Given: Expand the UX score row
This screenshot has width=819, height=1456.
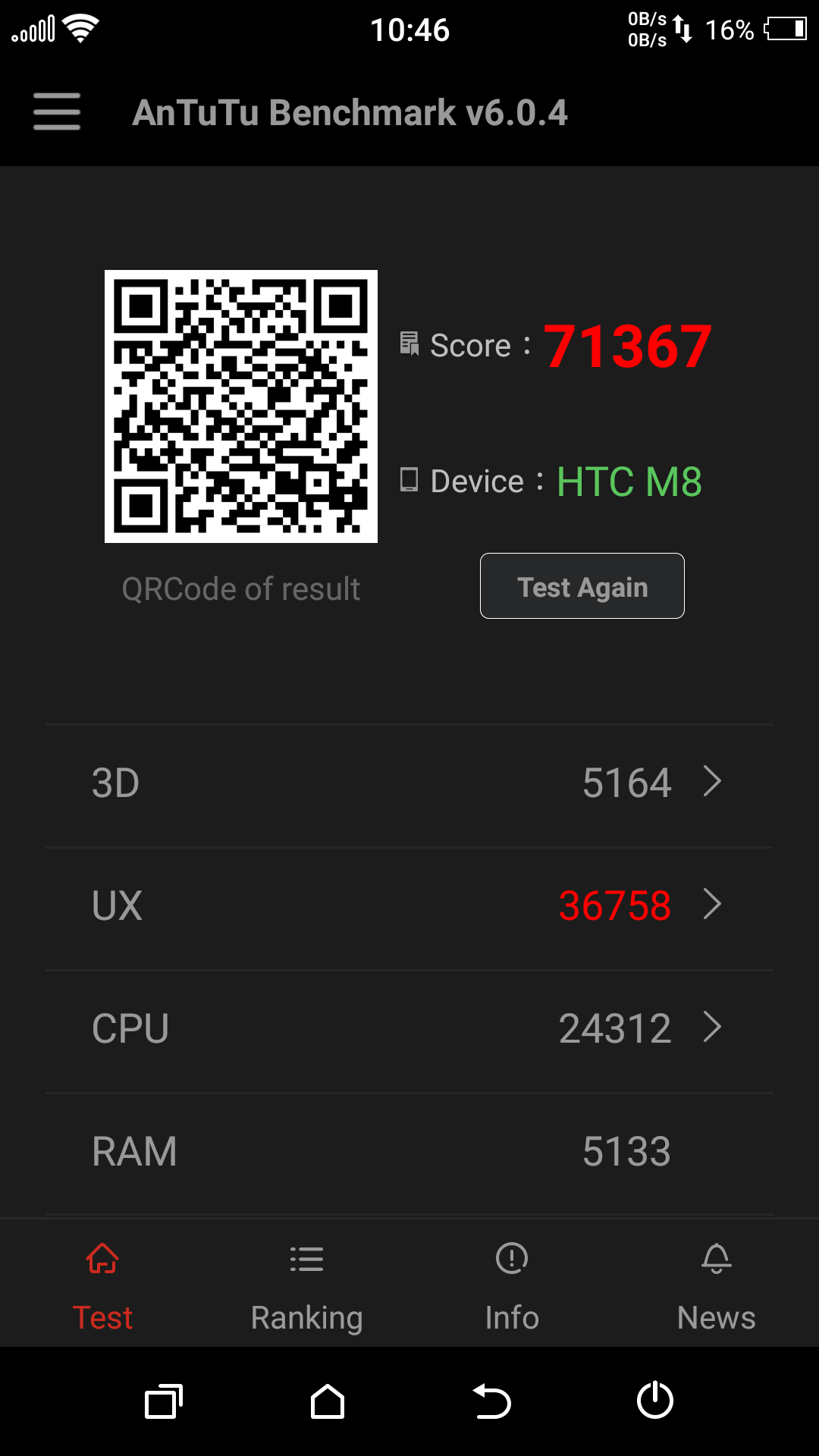Looking at the screenshot, I should tap(409, 906).
